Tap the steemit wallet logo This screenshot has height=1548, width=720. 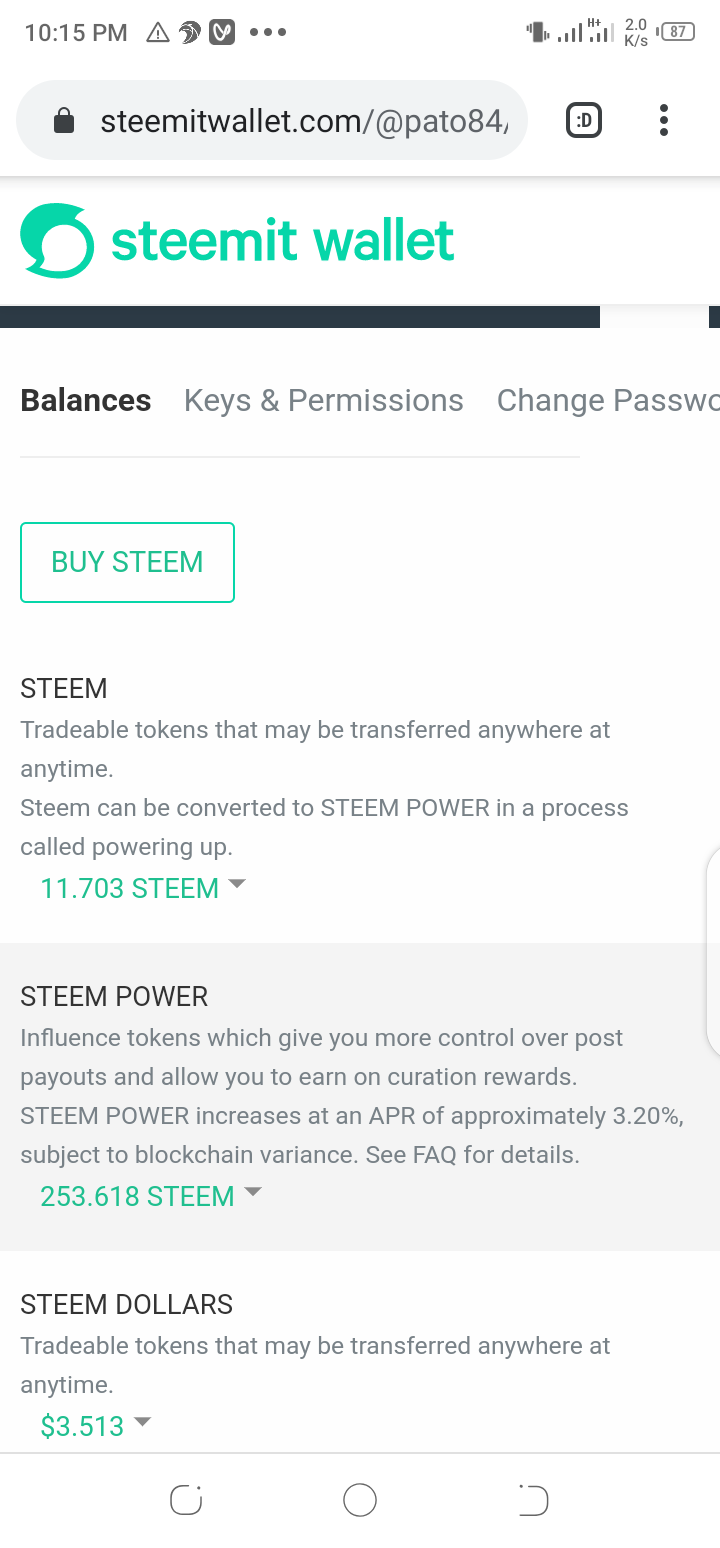coord(238,241)
